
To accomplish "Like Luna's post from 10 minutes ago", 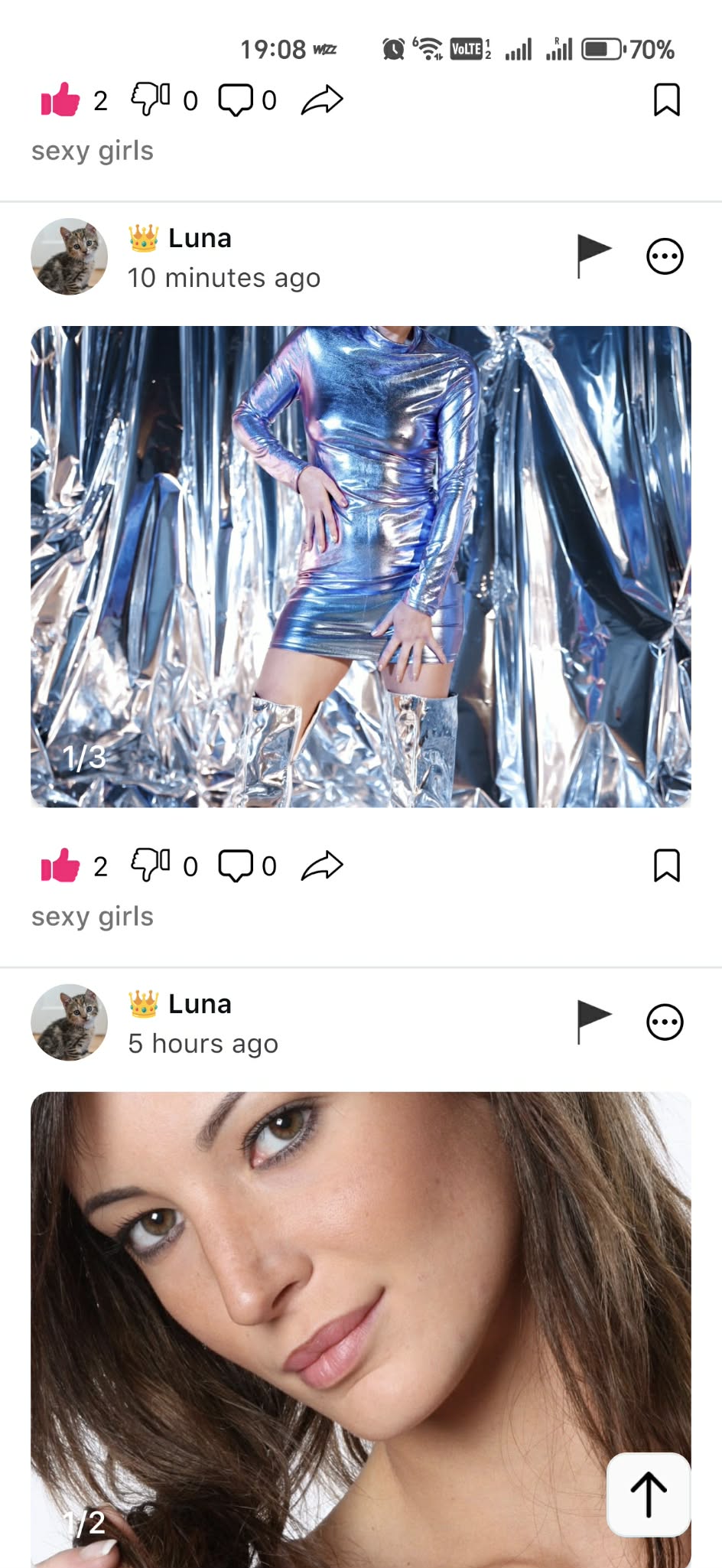I will click(x=60, y=866).
